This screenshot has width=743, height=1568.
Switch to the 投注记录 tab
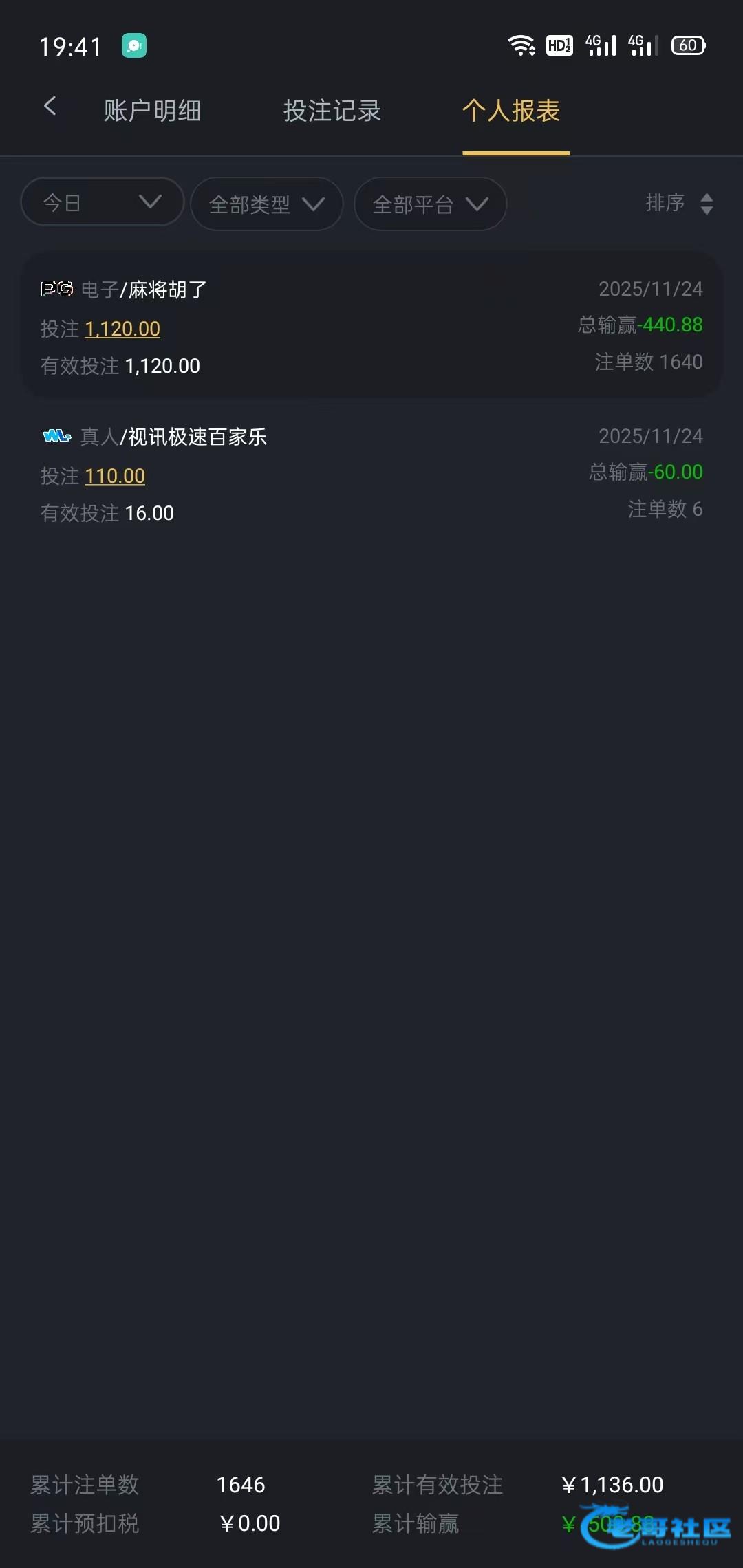click(x=332, y=111)
